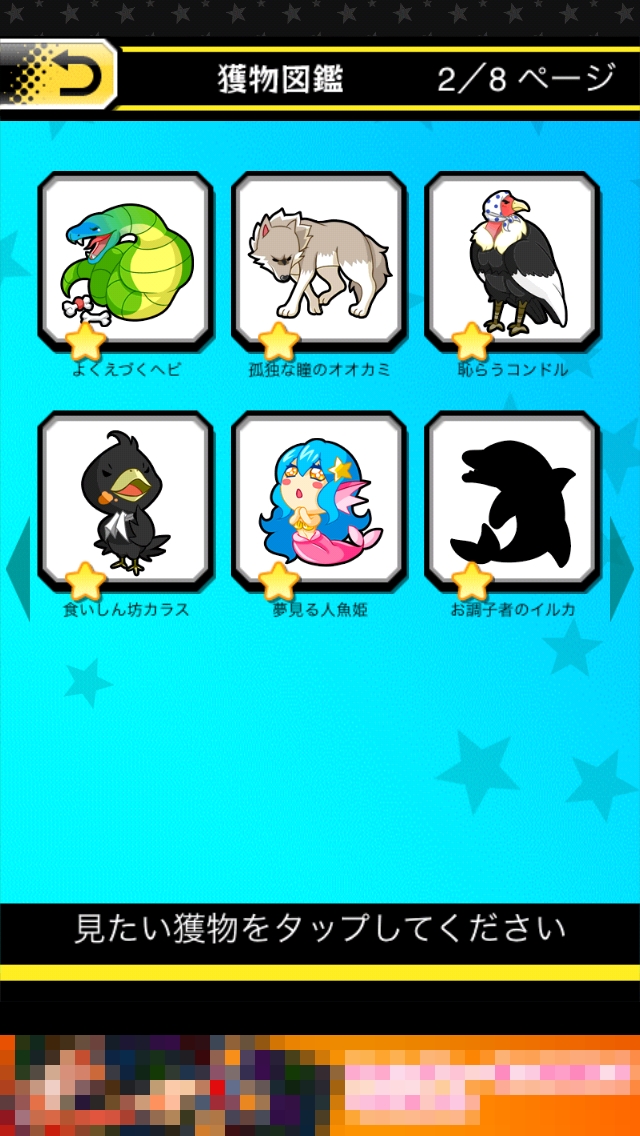Go to the next page with right arrow
The width and height of the screenshot is (640, 1136).
621,570
